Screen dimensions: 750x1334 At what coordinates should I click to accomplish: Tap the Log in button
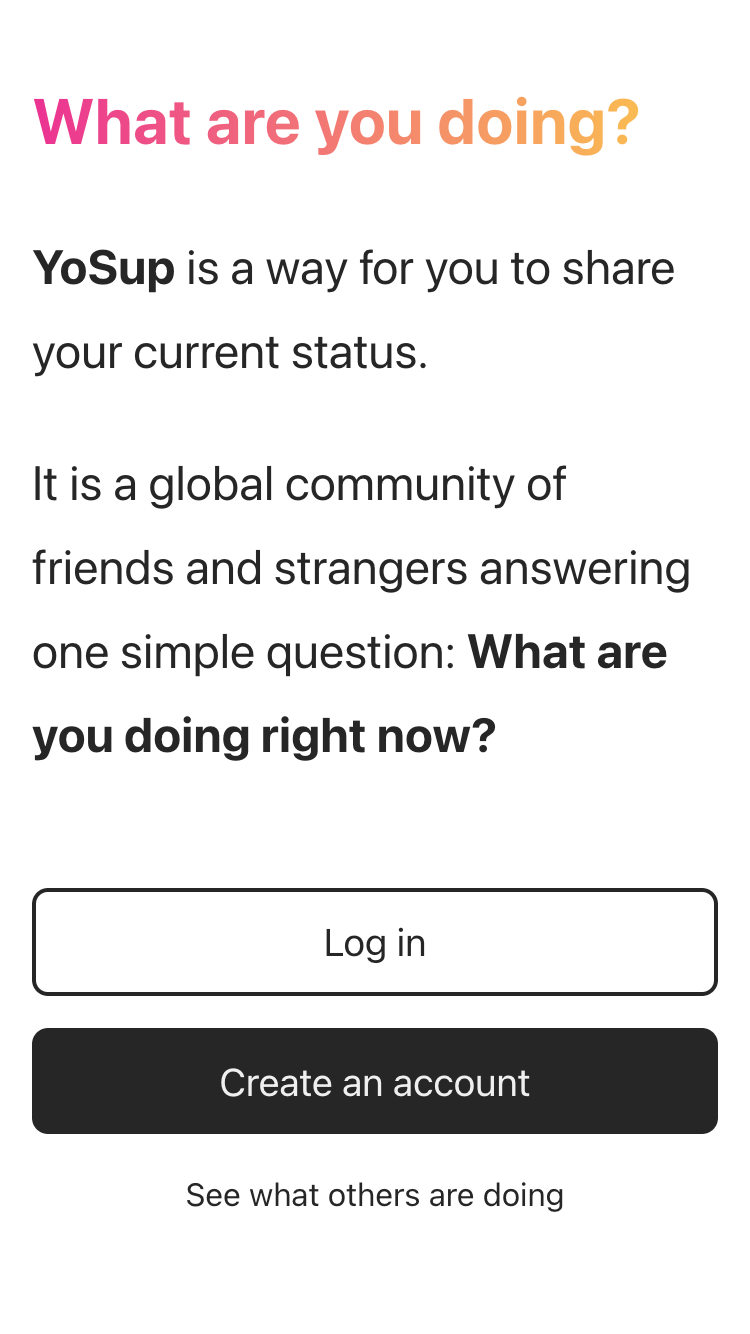click(374, 942)
